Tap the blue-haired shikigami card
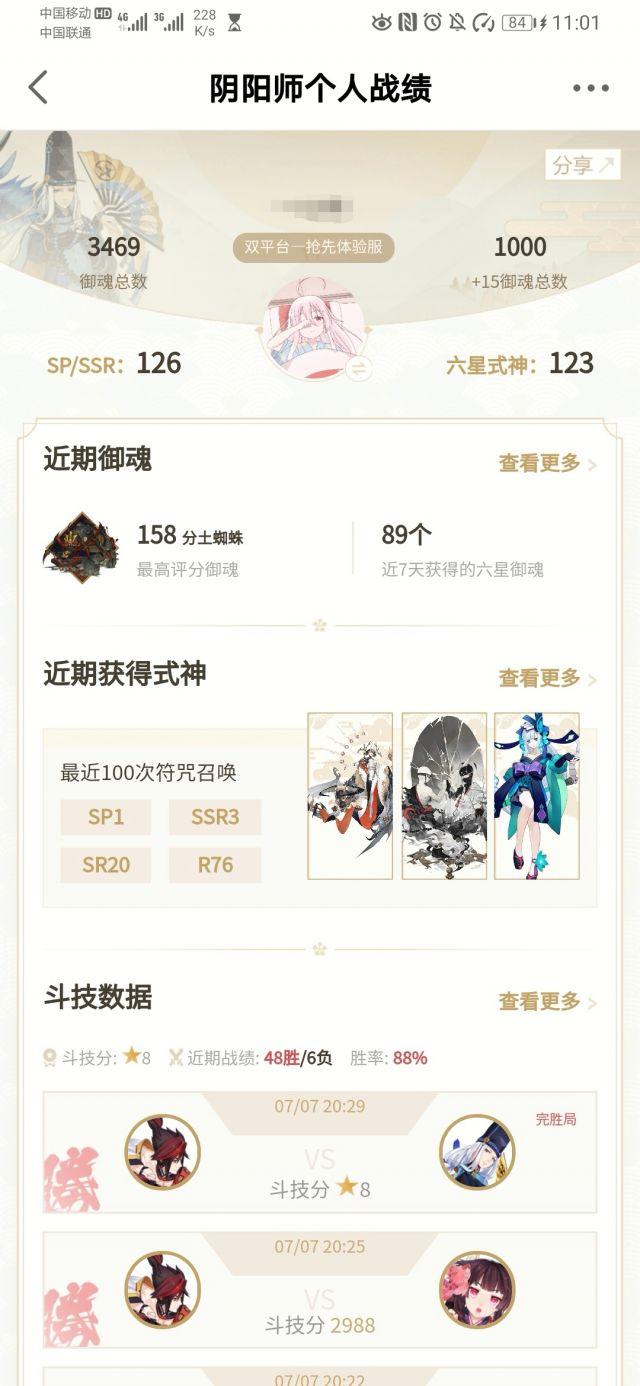 (537, 796)
